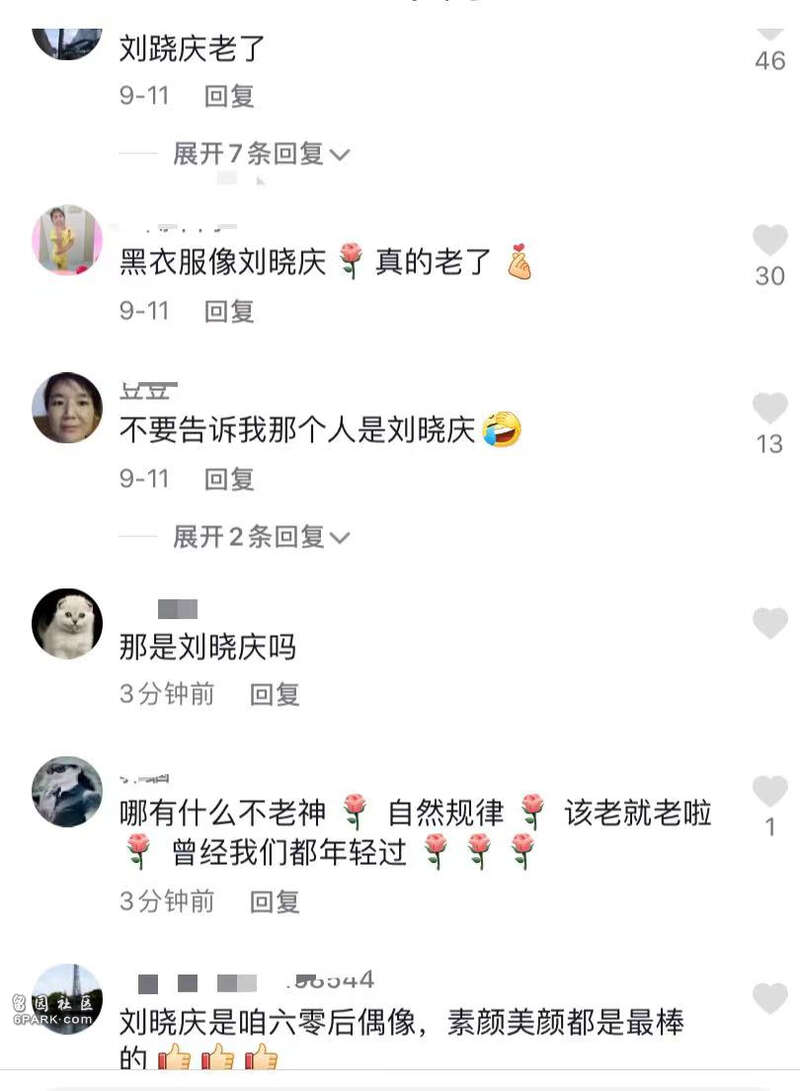This screenshot has height=1091, width=800.
Task: Like the comment '刘晓庆是咱六零后偶像'
Action: click(770, 999)
